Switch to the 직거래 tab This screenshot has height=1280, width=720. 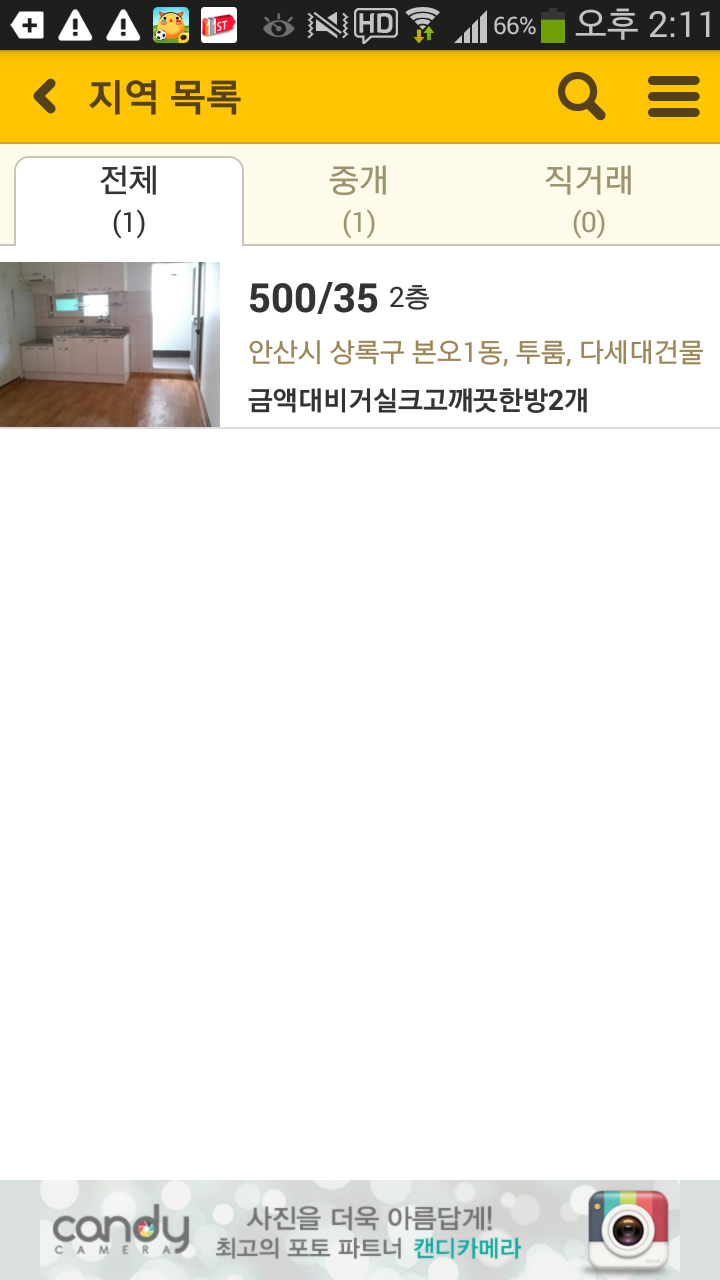coord(588,200)
